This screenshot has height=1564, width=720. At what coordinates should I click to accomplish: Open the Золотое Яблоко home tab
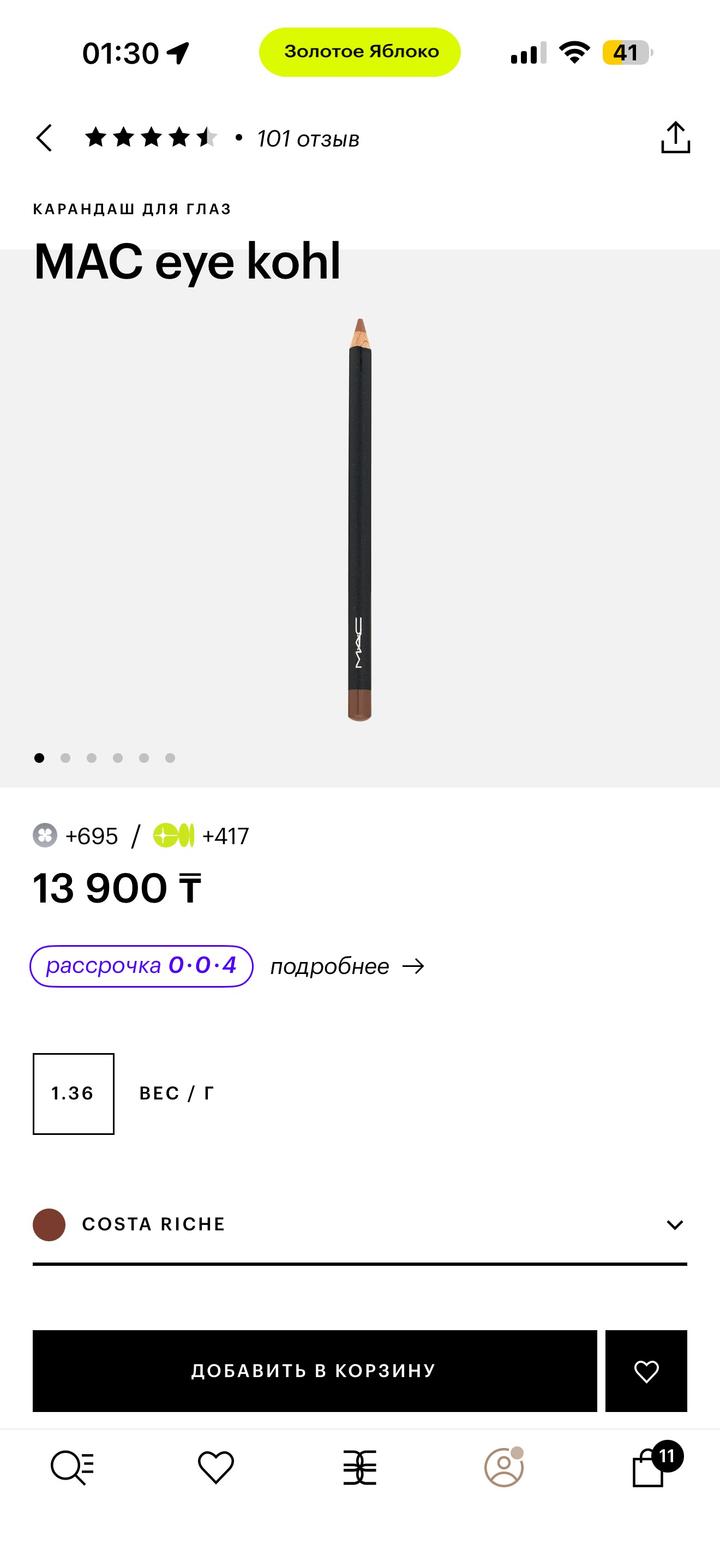pyautogui.click(x=360, y=1467)
